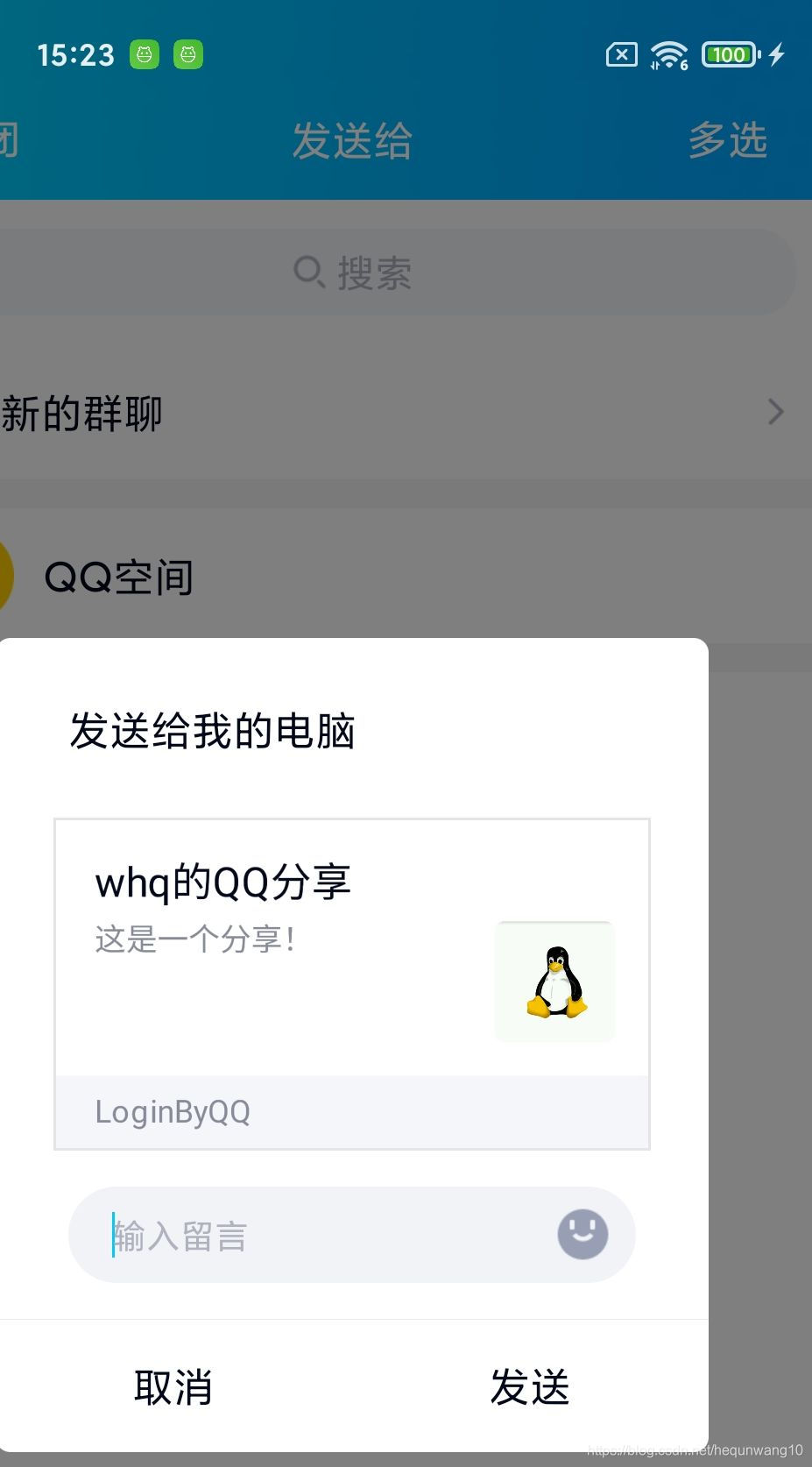
Task: Tap the 15:23 clock in status bar
Action: (75, 54)
